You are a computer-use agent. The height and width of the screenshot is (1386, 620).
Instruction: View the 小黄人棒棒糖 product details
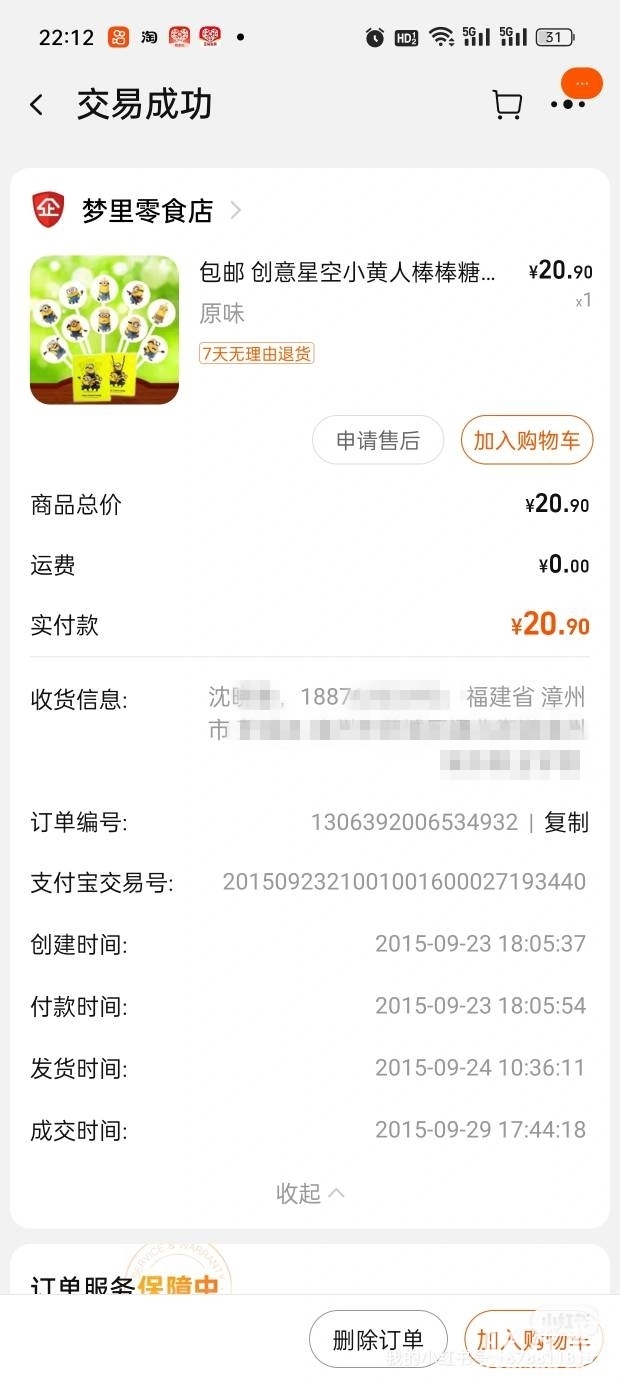click(x=346, y=272)
